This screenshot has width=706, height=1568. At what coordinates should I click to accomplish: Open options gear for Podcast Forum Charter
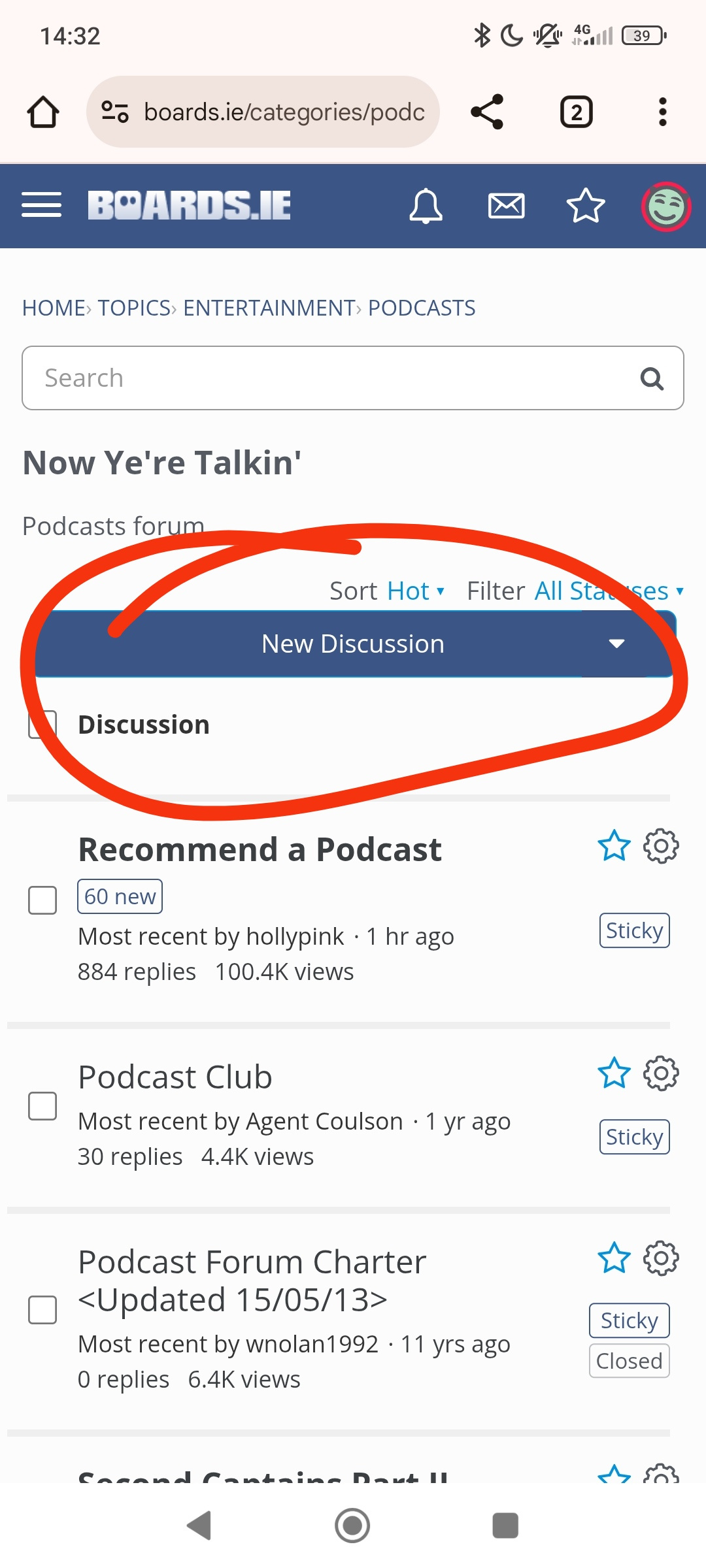(x=661, y=1258)
